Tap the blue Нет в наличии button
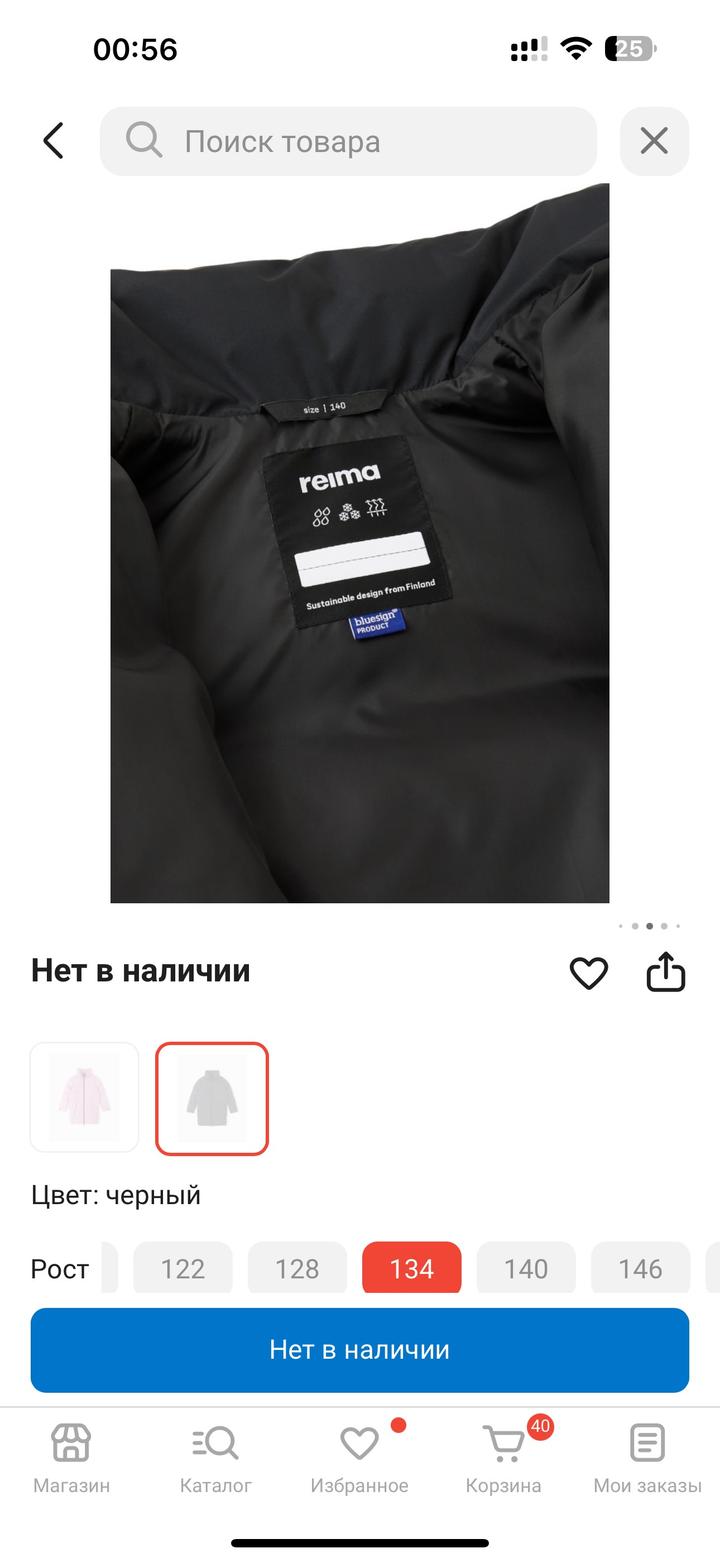Image resolution: width=720 pixels, height=1561 pixels. coord(360,1350)
